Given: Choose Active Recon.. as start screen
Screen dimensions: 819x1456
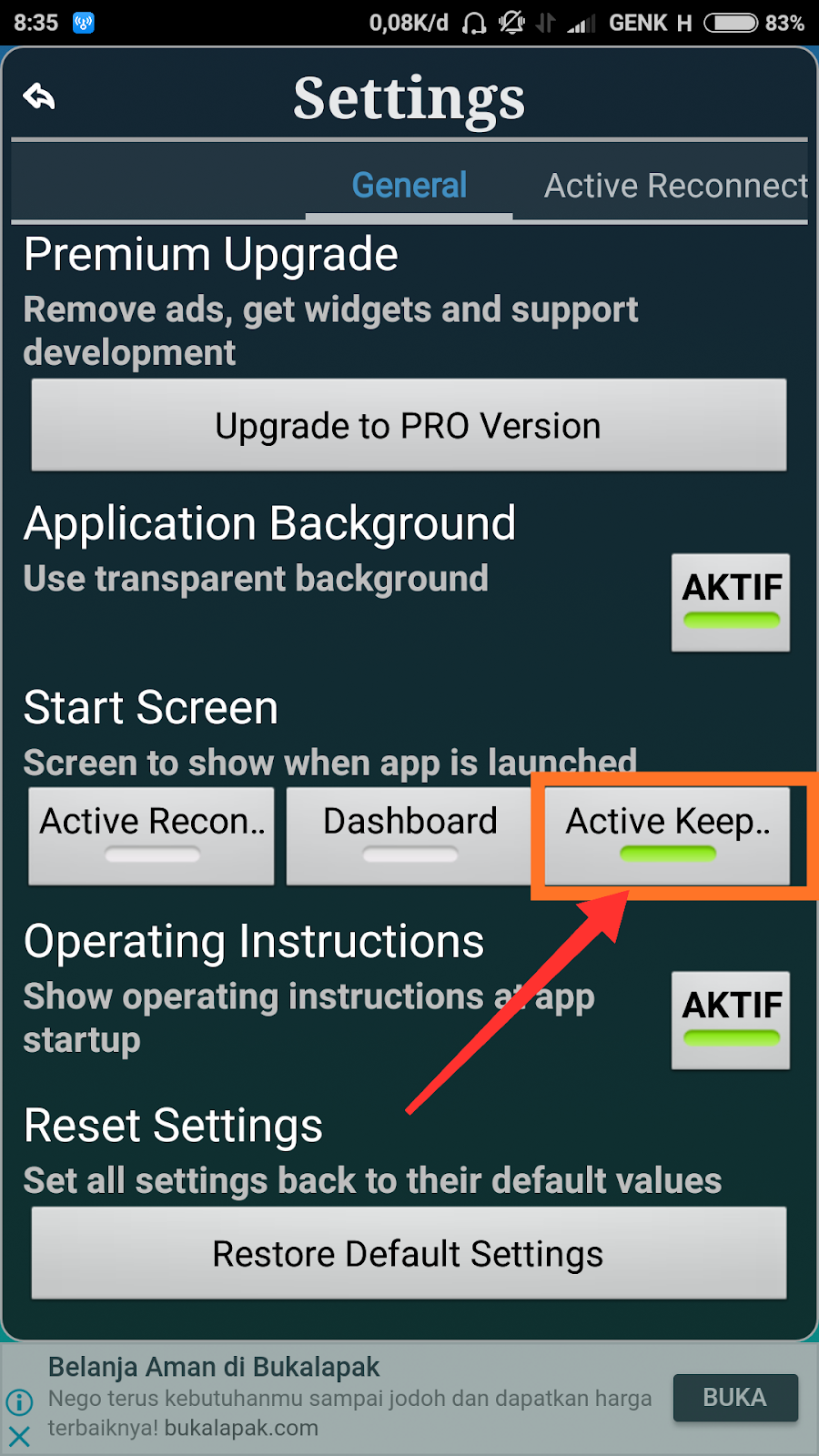Looking at the screenshot, I should coord(151,835).
